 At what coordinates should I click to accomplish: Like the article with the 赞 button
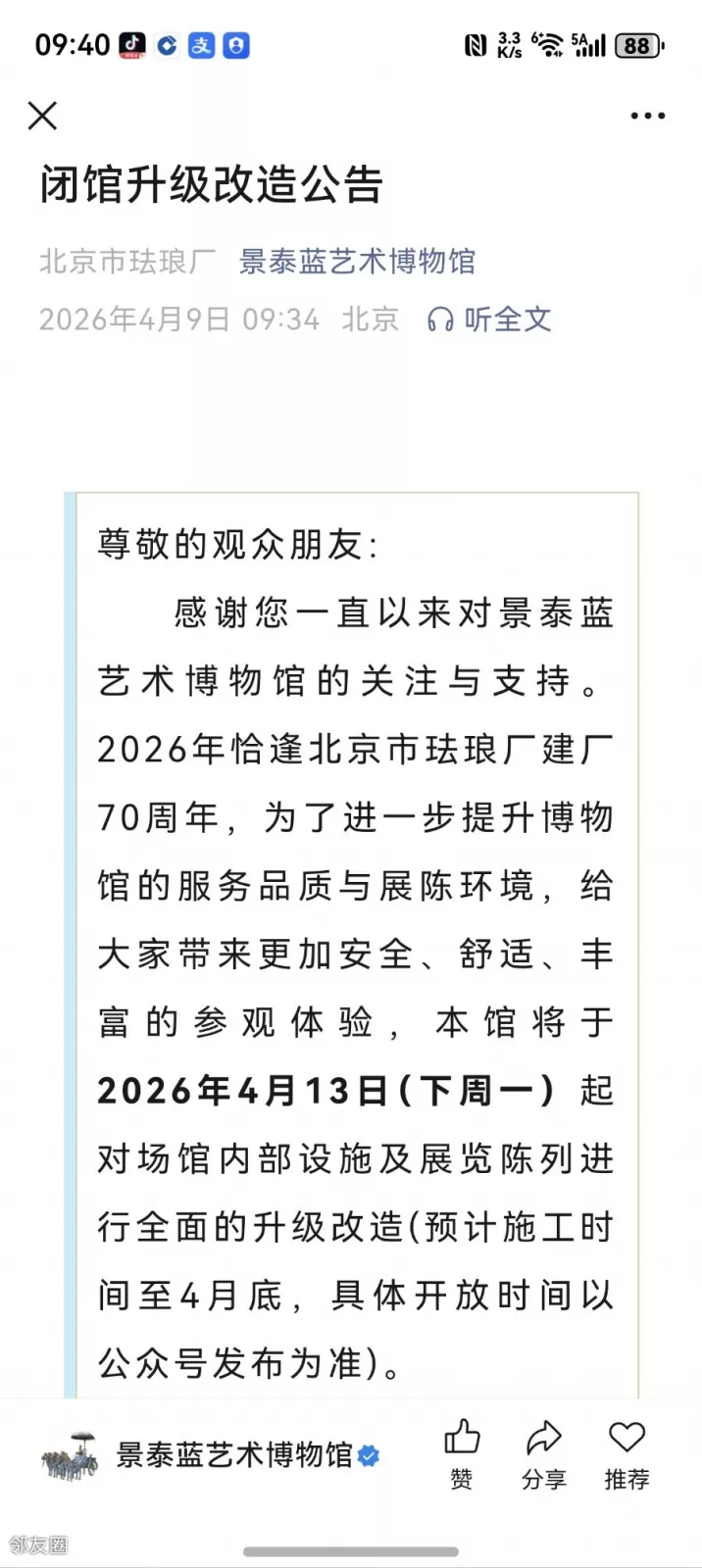pyautogui.click(x=461, y=1453)
